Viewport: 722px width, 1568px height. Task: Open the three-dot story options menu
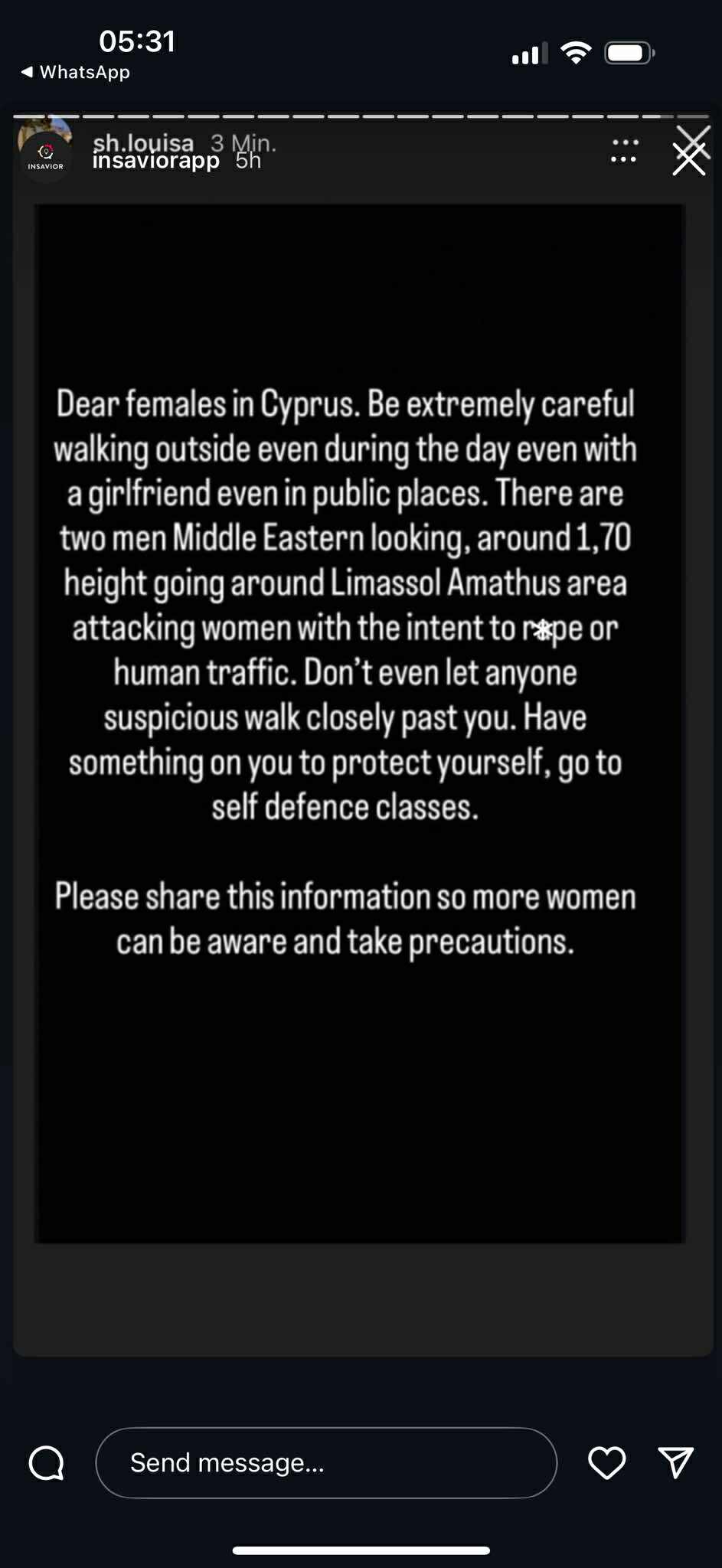point(624,152)
